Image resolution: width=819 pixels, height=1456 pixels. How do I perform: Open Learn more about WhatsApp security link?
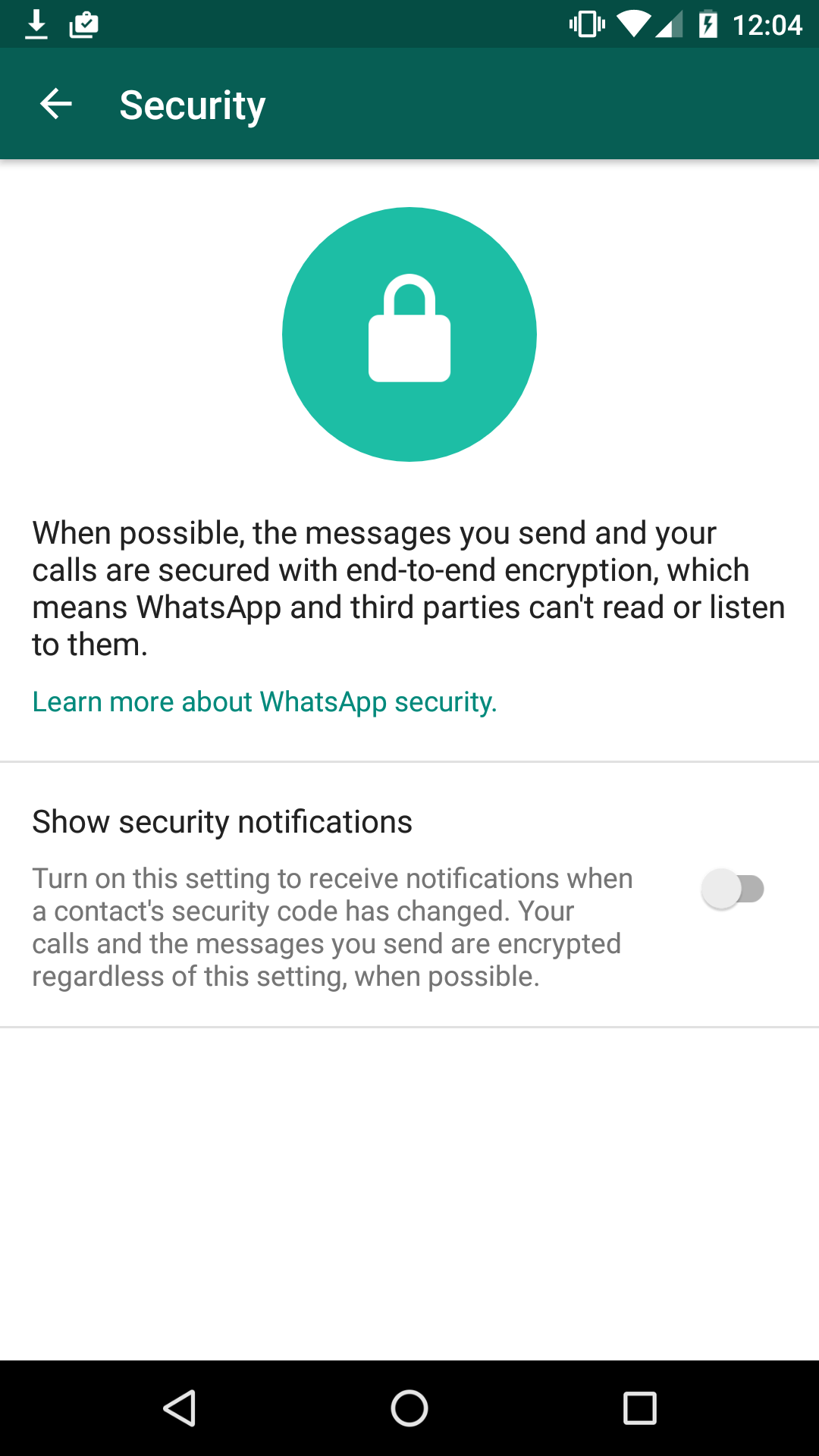(x=264, y=702)
